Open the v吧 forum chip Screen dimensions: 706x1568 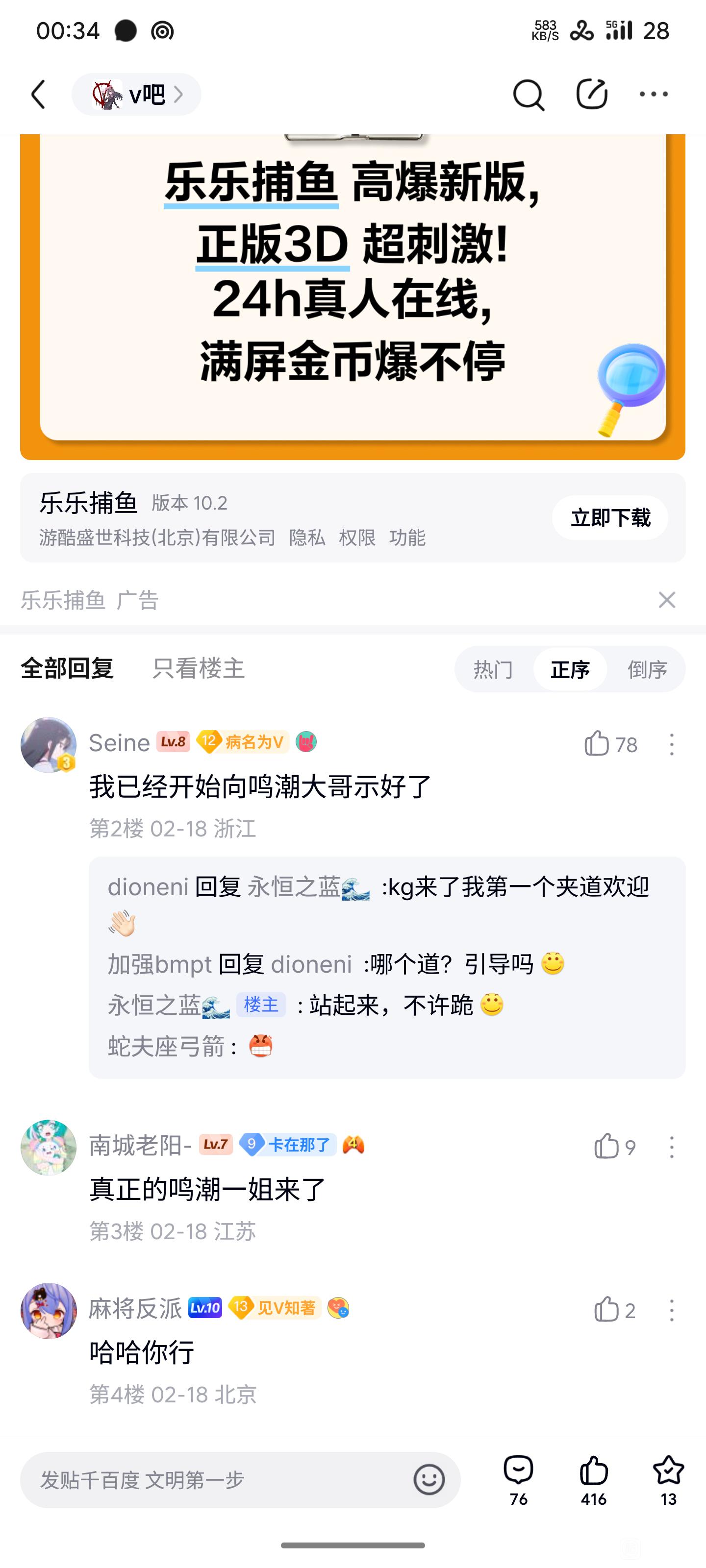tap(136, 95)
